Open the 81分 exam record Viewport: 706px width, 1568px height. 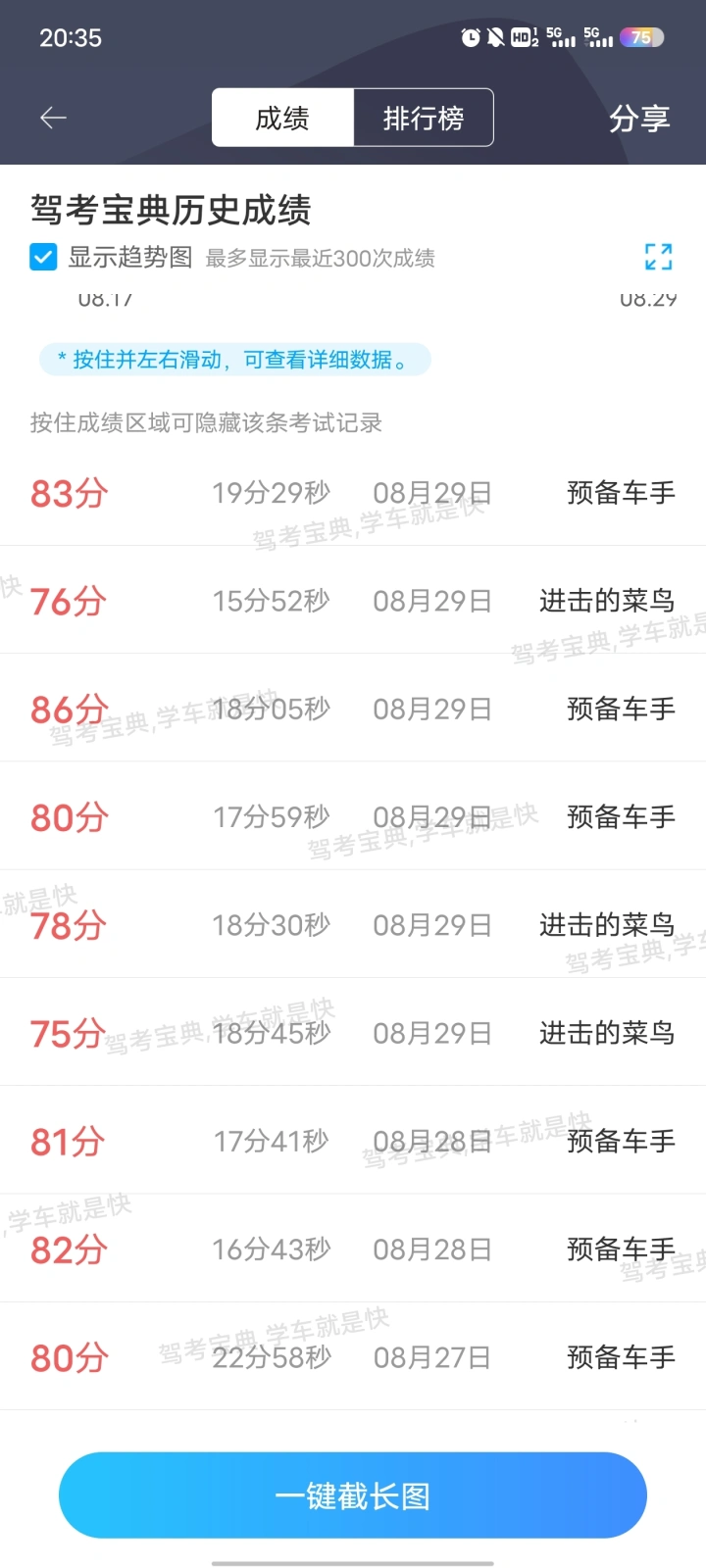(x=353, y=1141)
